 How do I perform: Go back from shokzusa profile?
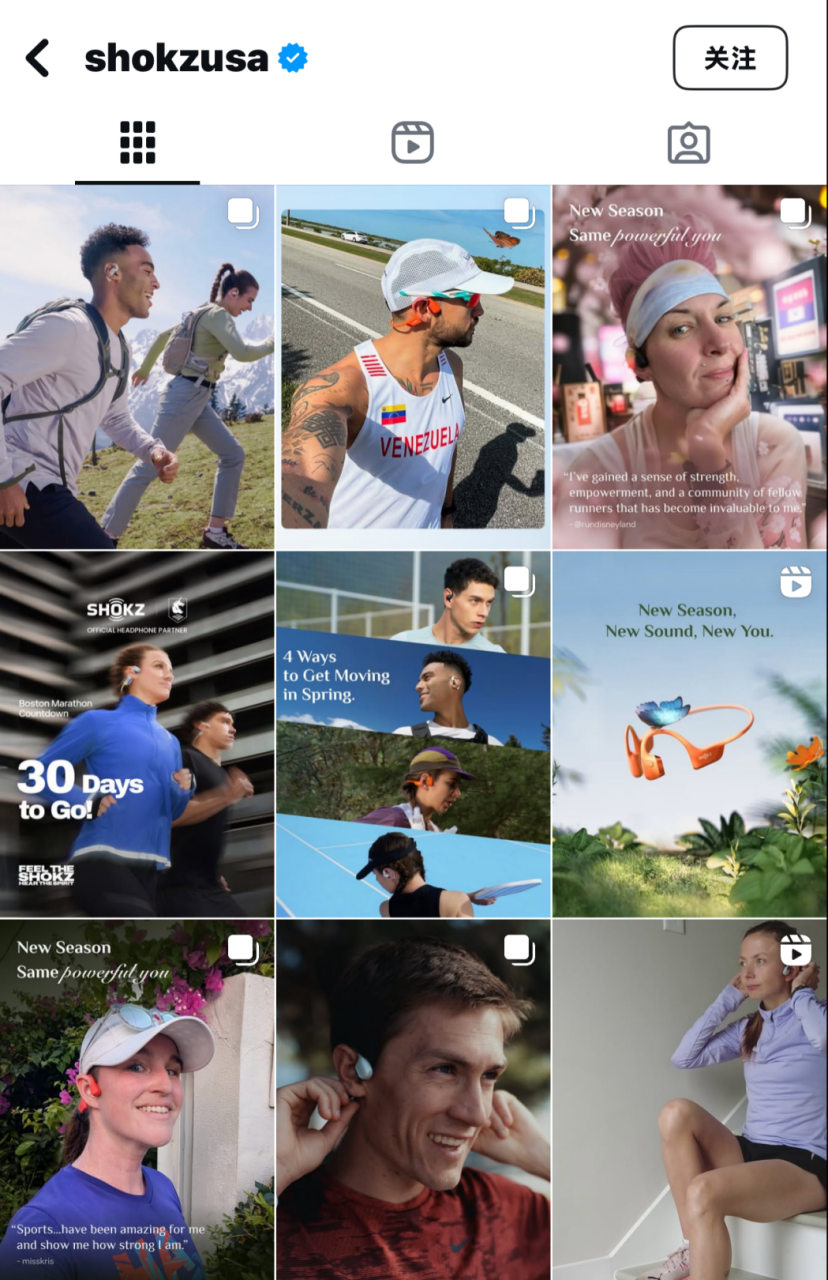coord(38,59)
